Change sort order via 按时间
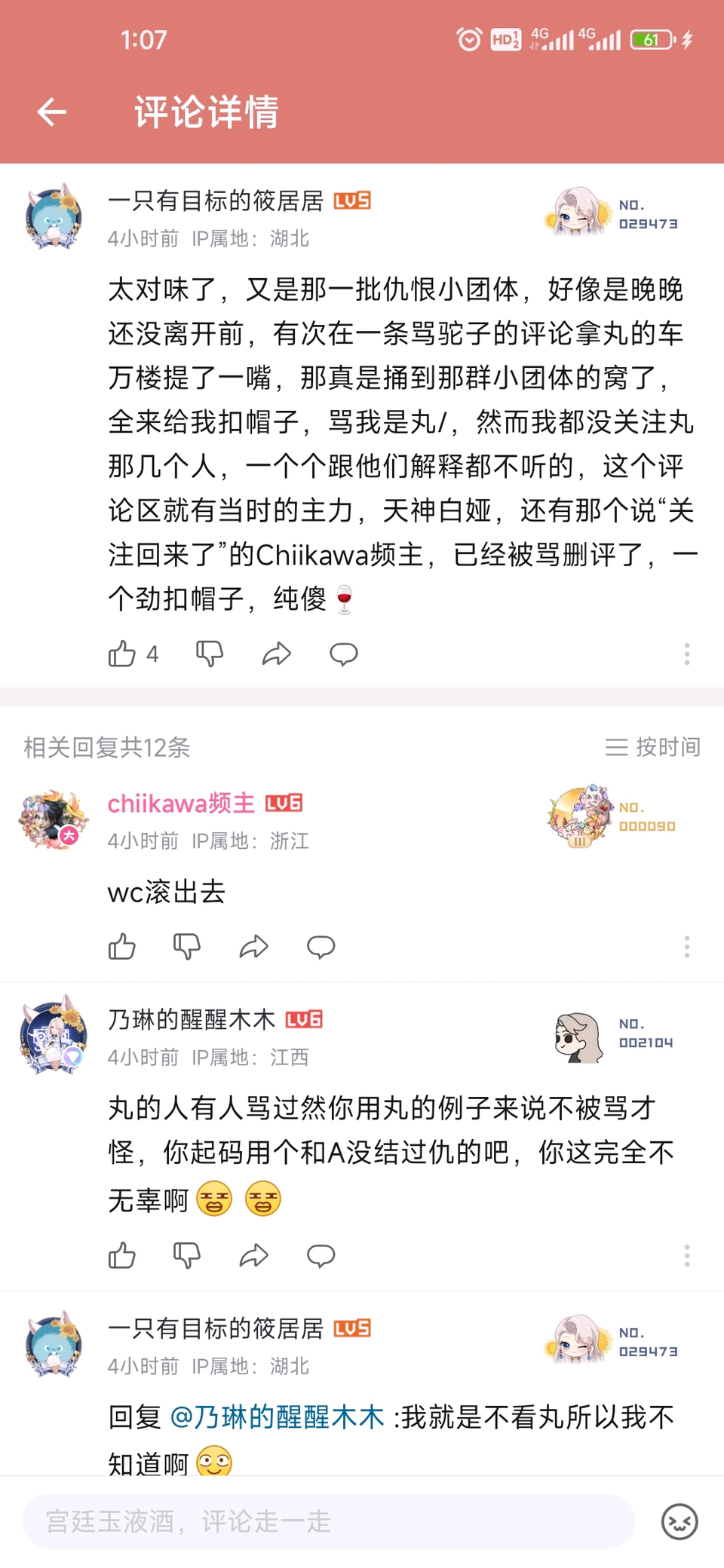The height and width of the screenshot is (1568, 724). pyautogui.click(x=653, y=747)
